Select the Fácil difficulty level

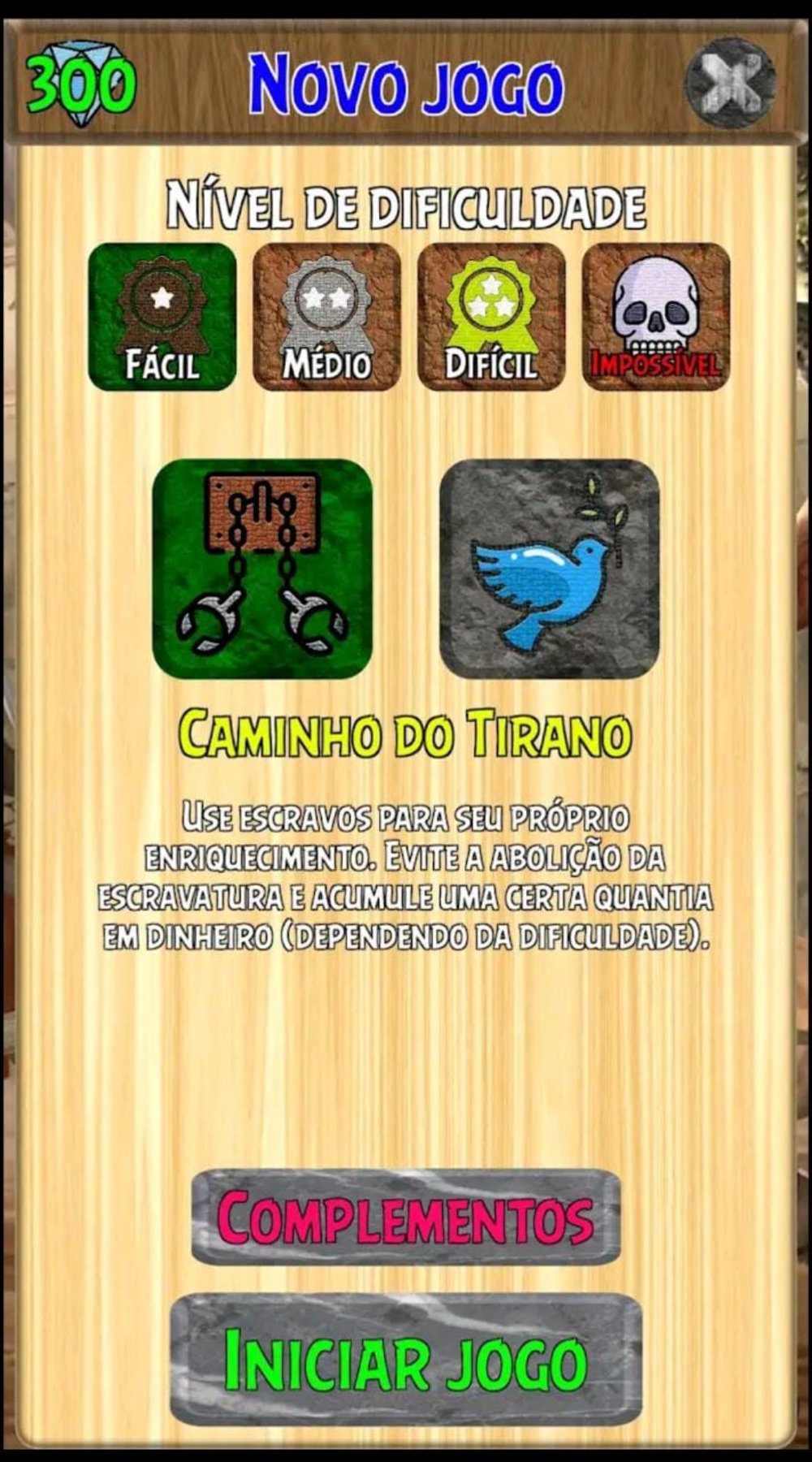click(x=162, y=317)
